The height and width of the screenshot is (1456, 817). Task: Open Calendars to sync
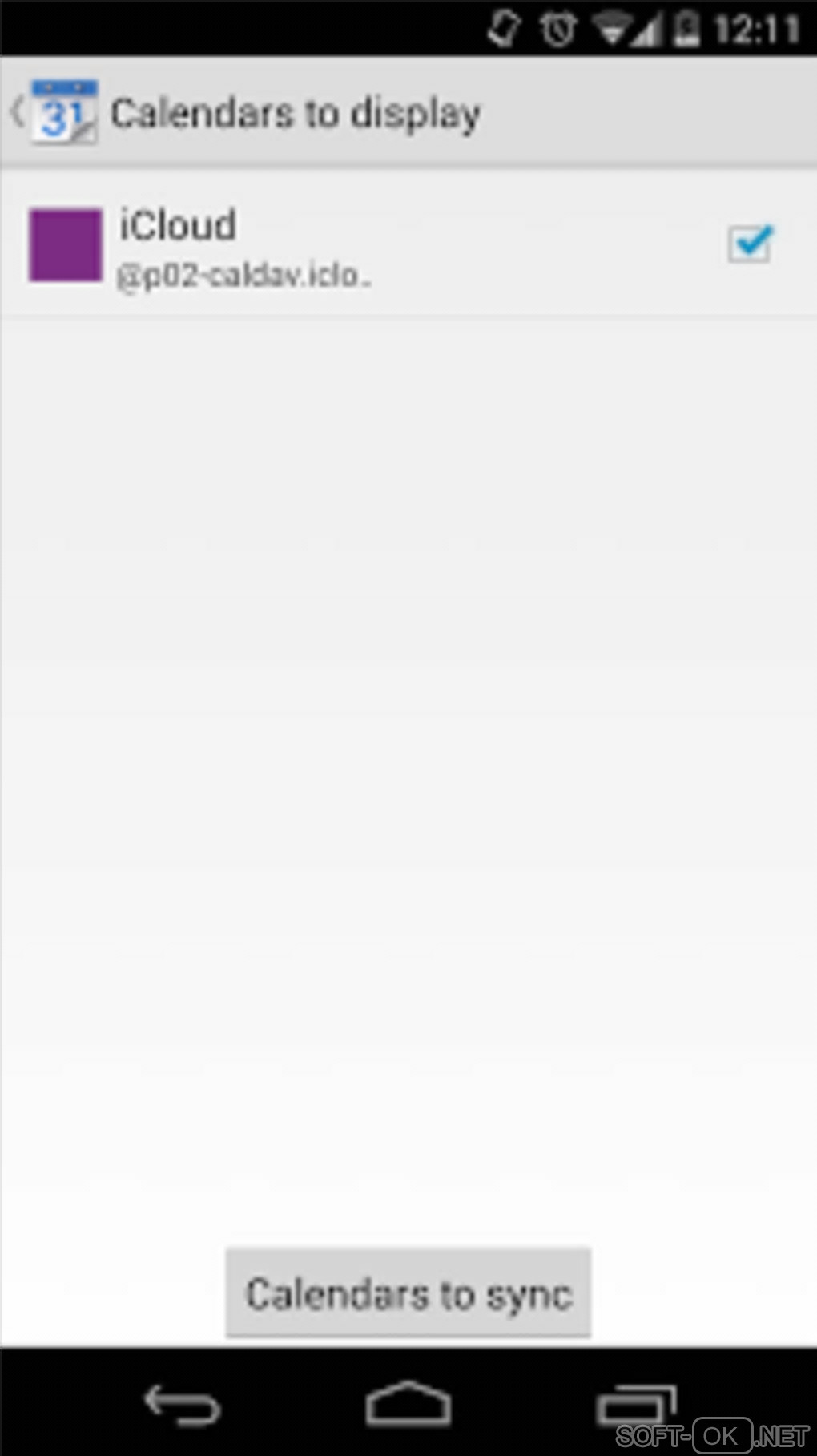pyautogui.click(x=408, y=1293)
